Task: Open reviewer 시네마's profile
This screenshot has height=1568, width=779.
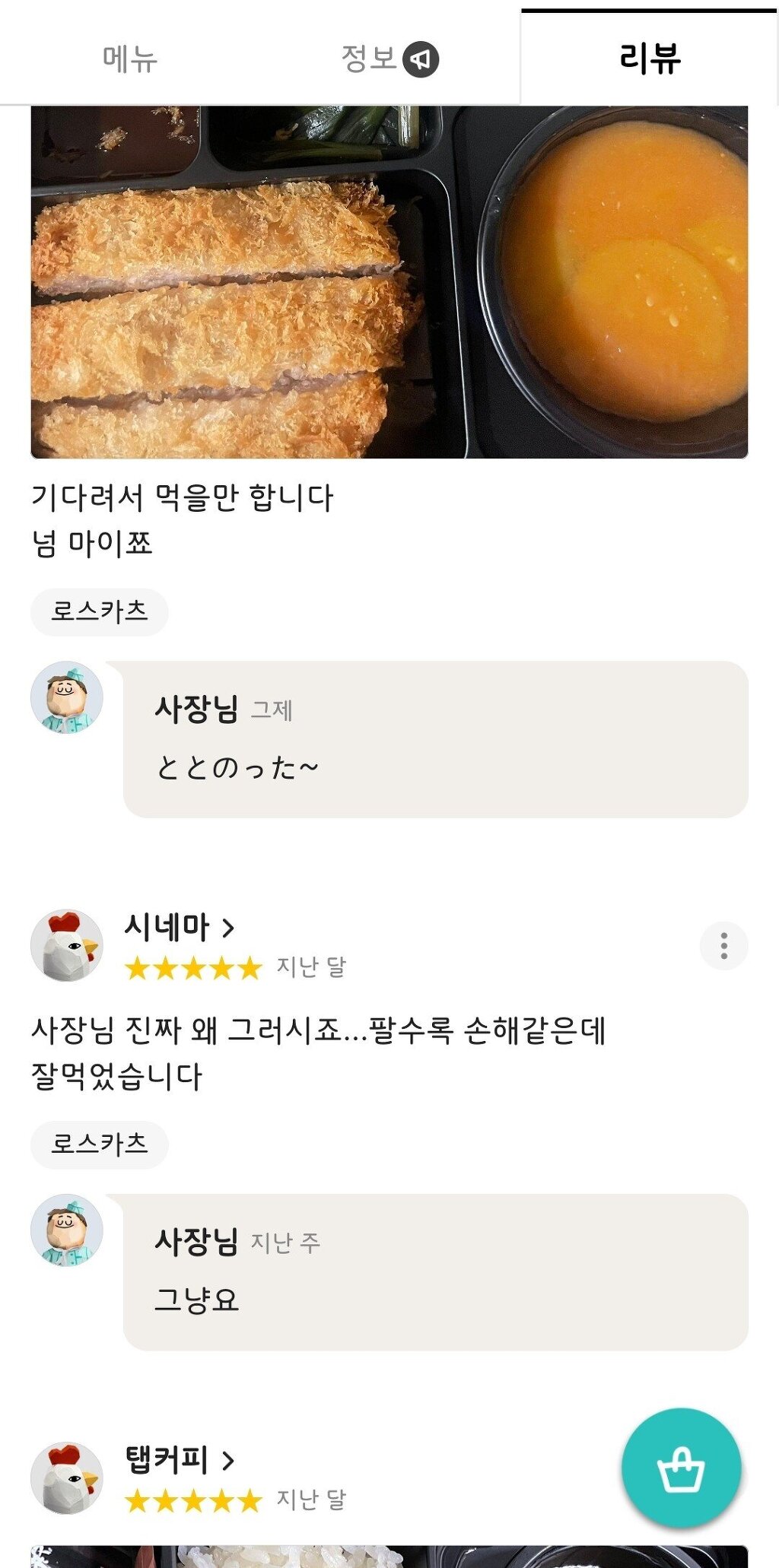Action: [179, 927]
